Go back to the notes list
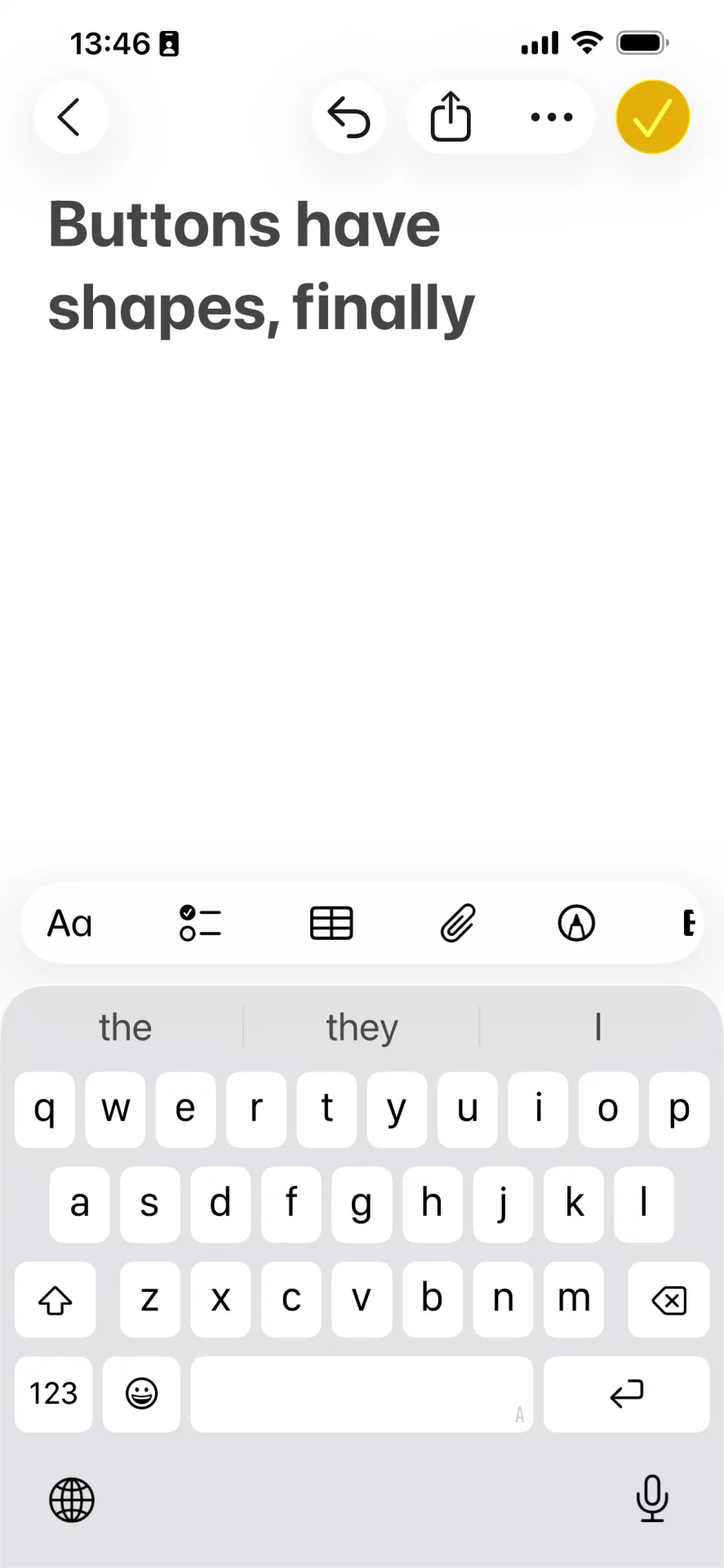Viewport: 724px width, 1568px height. pos(70,118)
